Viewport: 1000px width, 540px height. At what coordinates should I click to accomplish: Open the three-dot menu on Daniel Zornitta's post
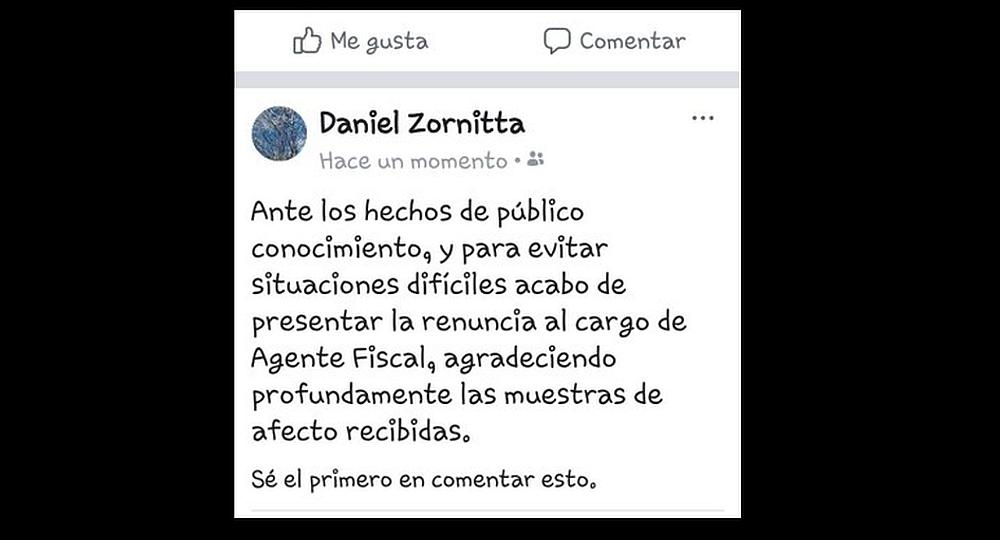click(x=703, y=118)
